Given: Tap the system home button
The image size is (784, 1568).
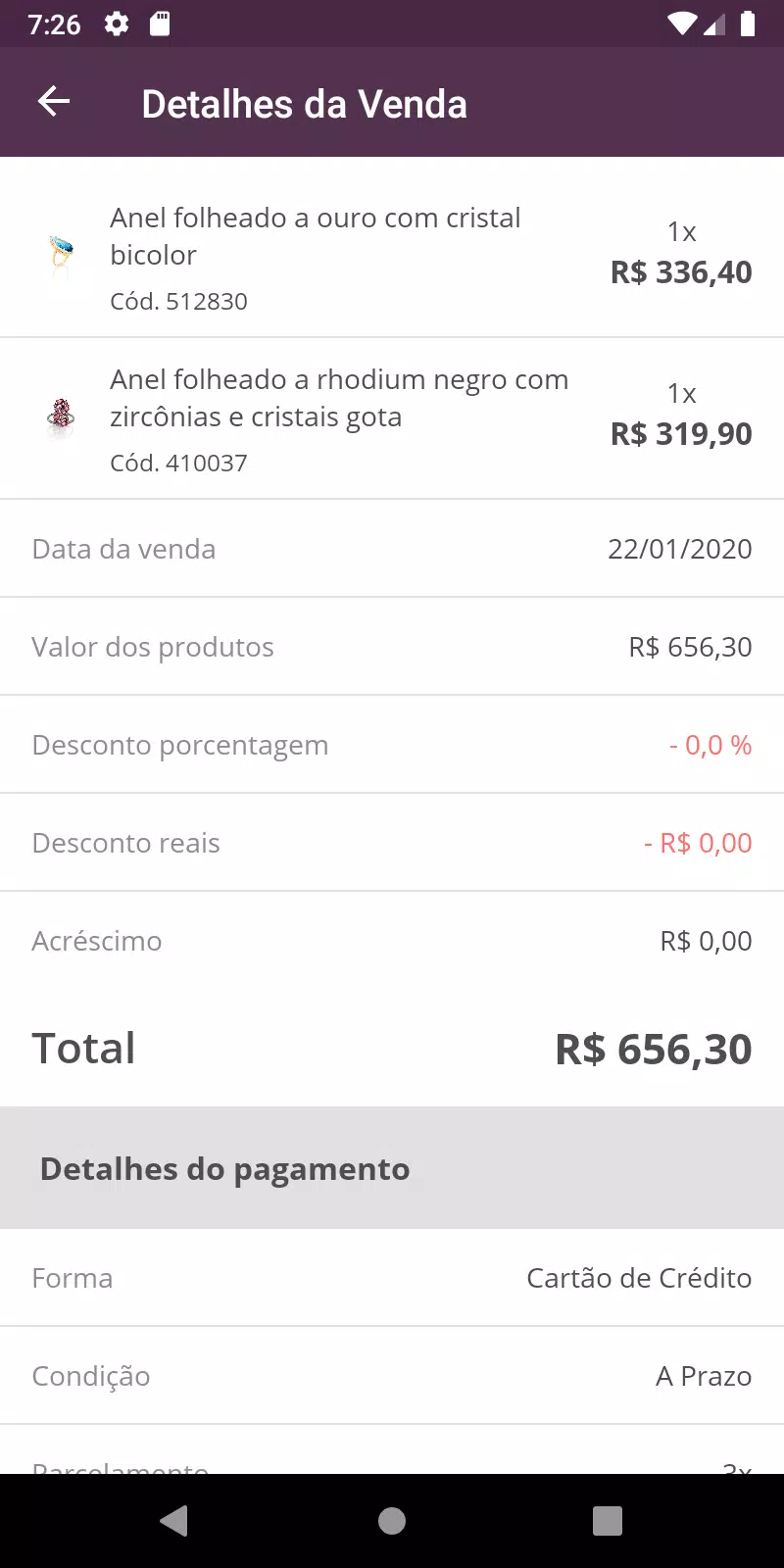Looking at the screenshot, I should [x=392, y=1520].
